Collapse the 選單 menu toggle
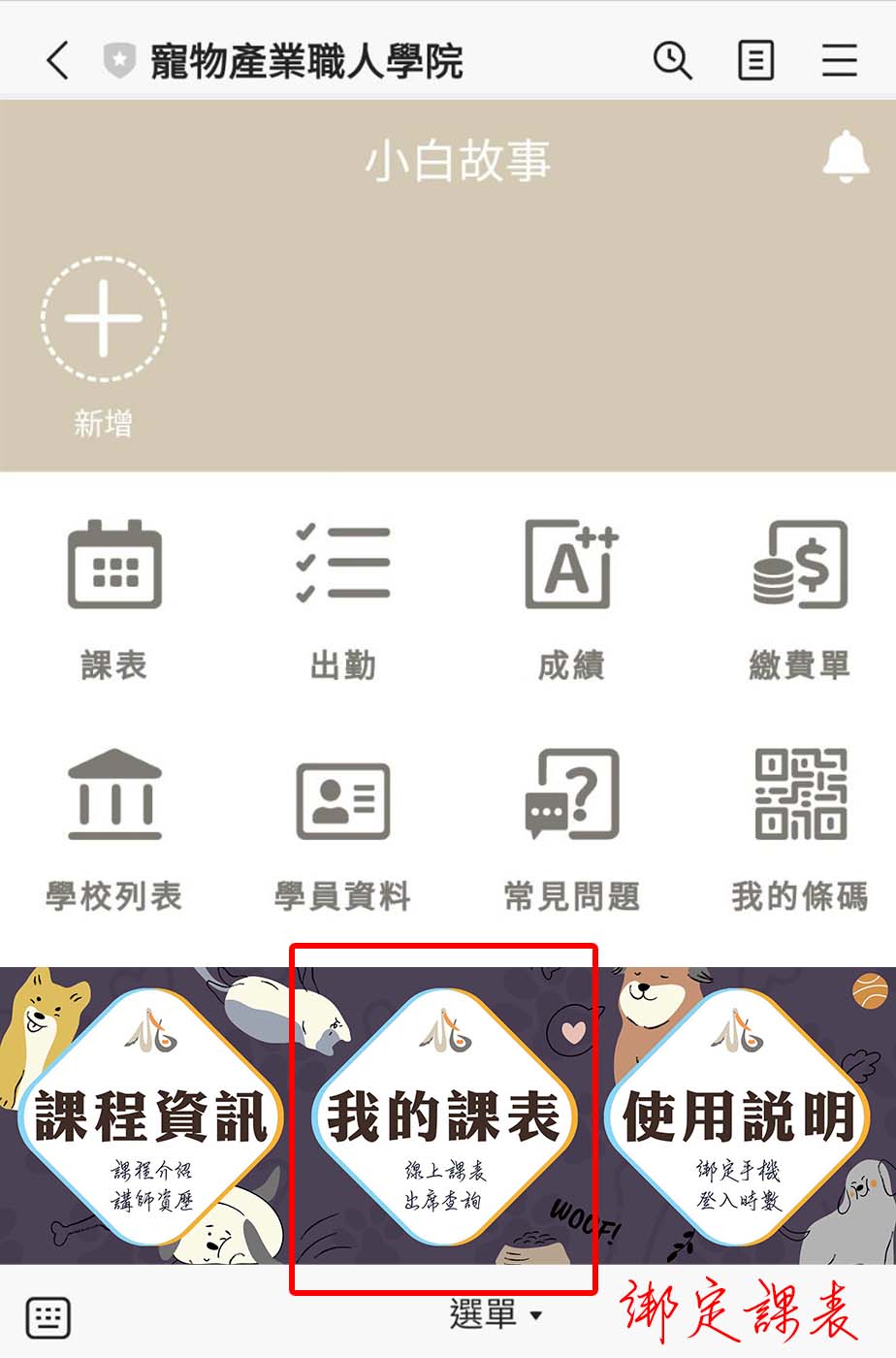The width and height of the screenshot is (896, 1358). click(x=495, y=1315)
